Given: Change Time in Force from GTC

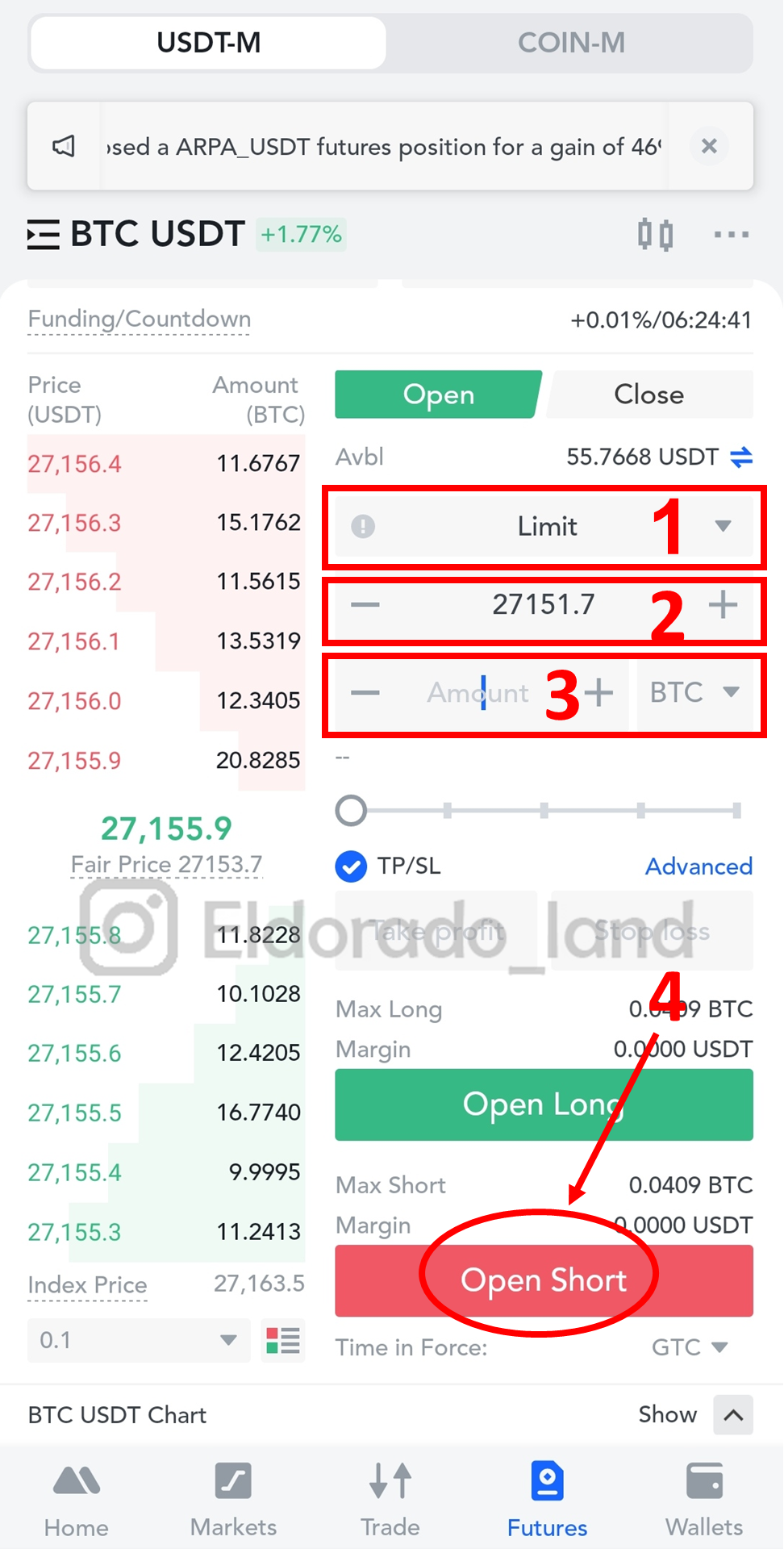Looking at the screenshot, I should click(x=690, y=1347).
